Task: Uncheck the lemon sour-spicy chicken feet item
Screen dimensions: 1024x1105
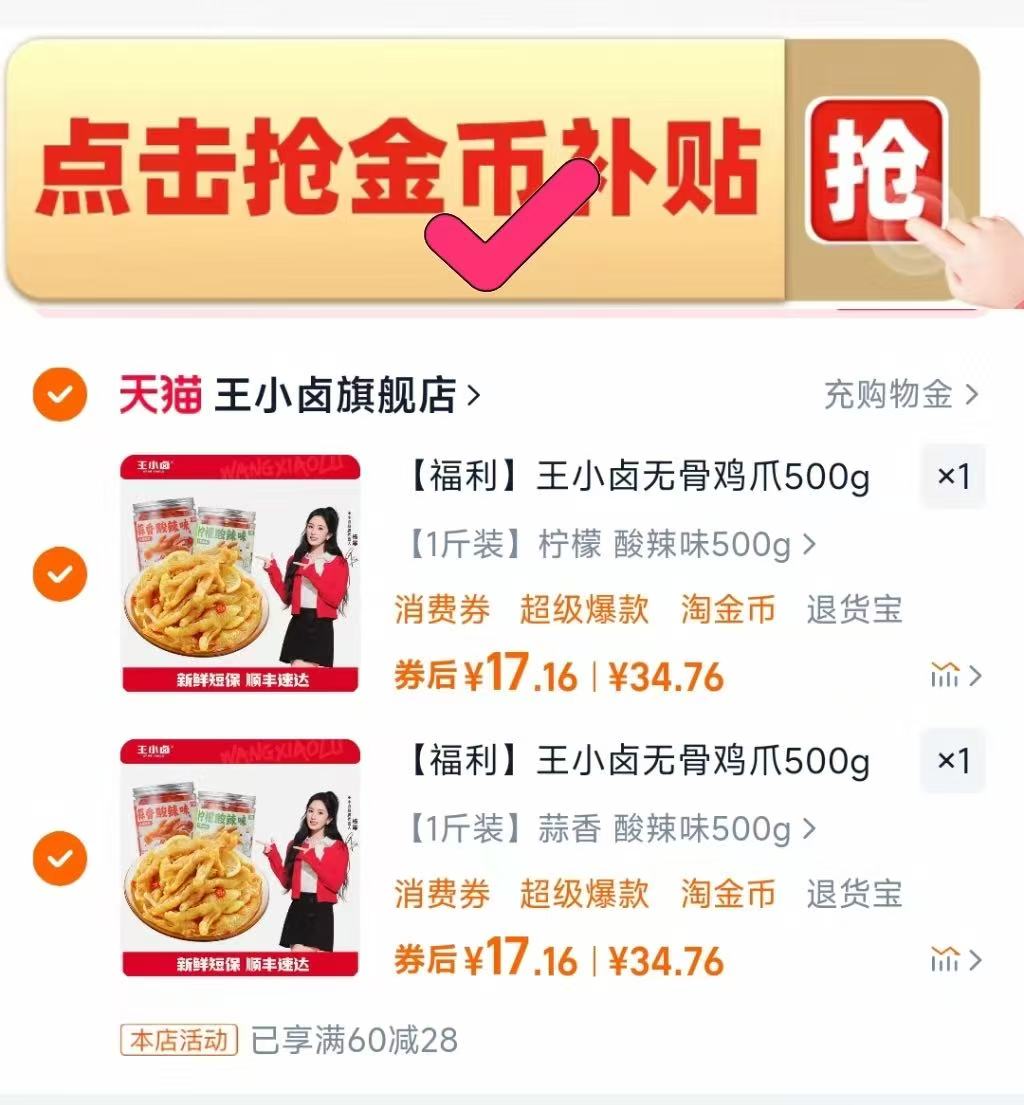Action: pos(57,575)
